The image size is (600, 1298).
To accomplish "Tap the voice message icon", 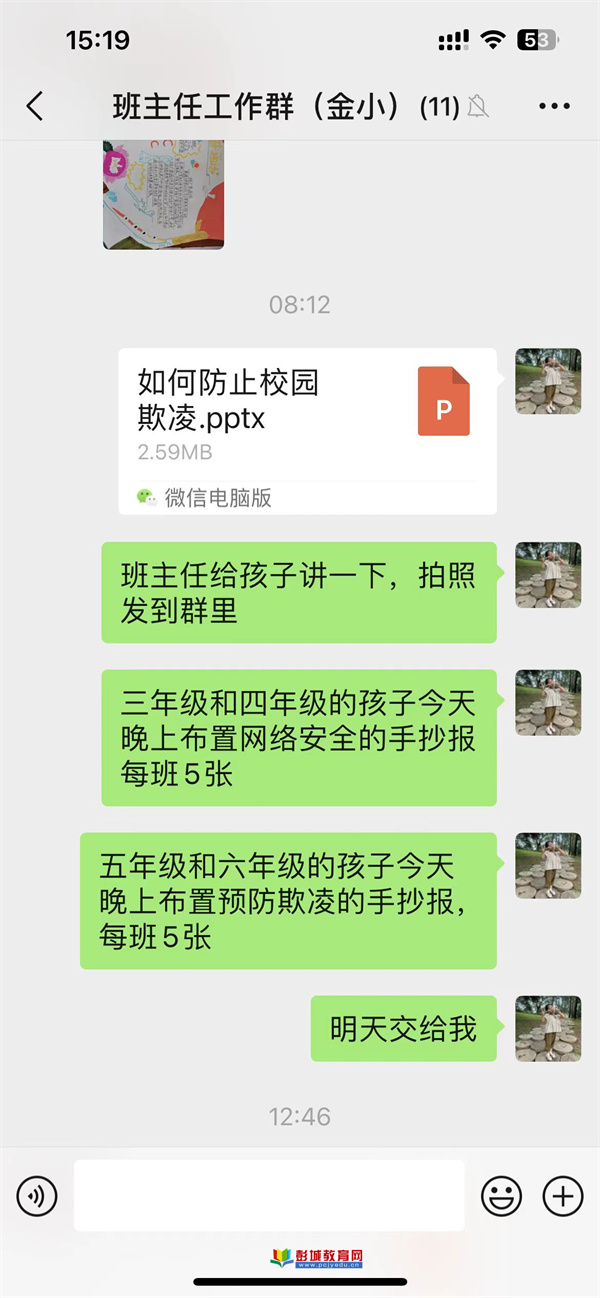I will tap(37, 1195).
